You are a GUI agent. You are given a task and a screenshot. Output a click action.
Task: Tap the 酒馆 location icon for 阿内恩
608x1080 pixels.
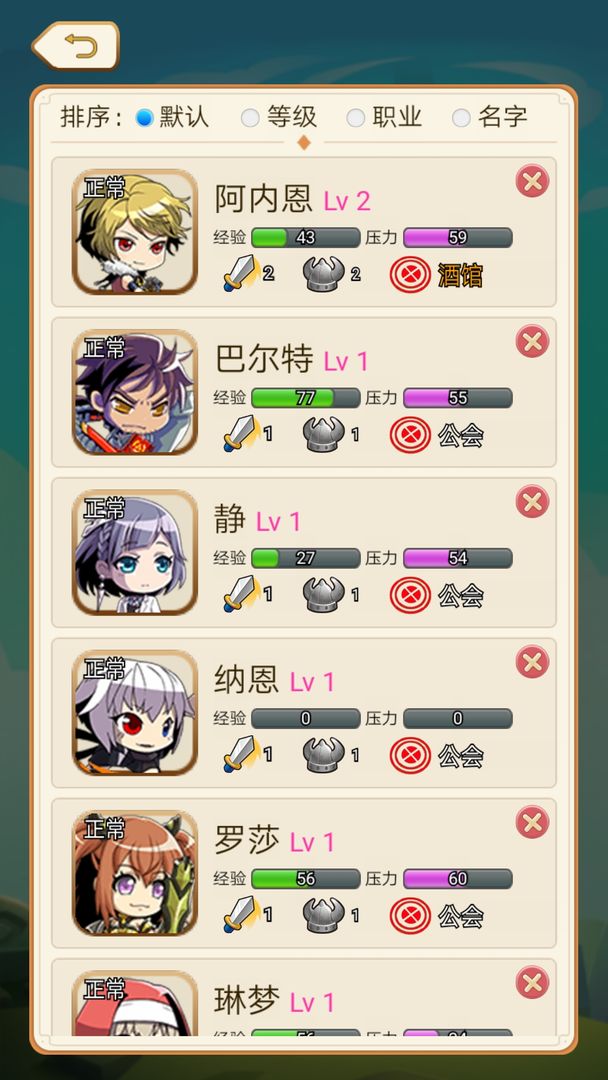tap(410, 274)
